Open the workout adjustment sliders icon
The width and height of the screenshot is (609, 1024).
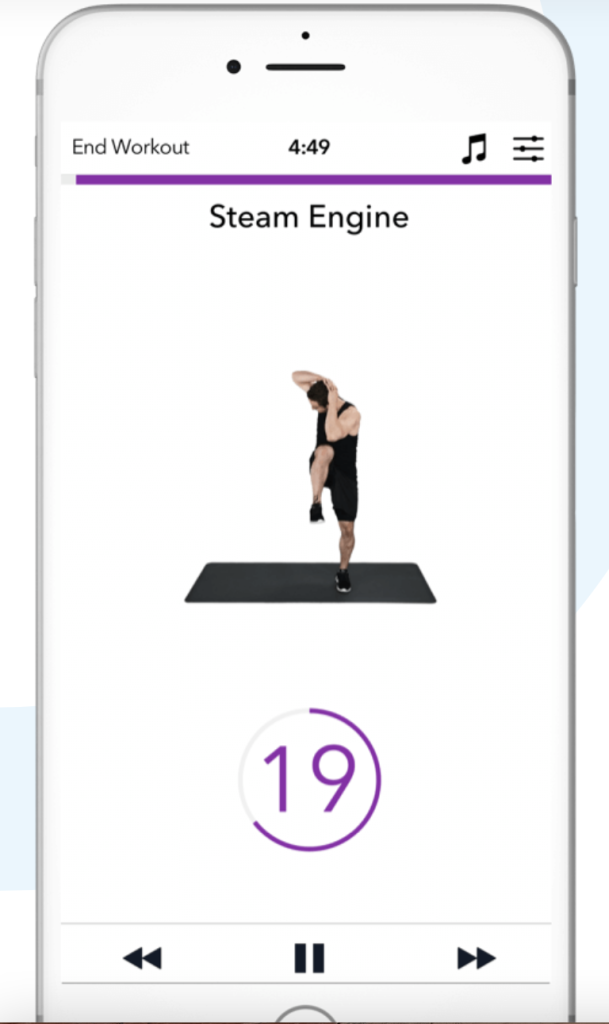528,149
